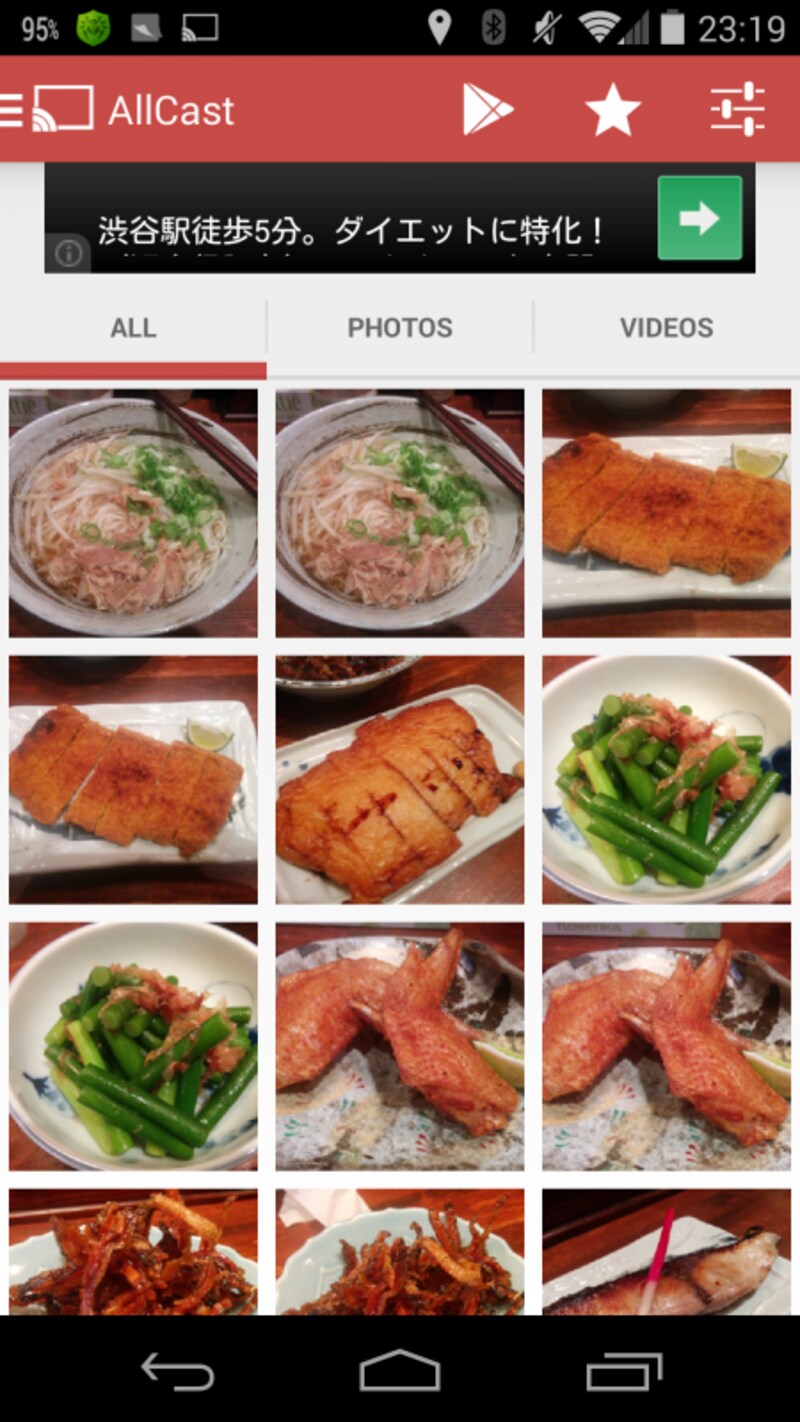Open the green vegetables photo in third row
The height and width of the screenshot is (1422, 800).
pyautogui.click(x=133, y=1046)
